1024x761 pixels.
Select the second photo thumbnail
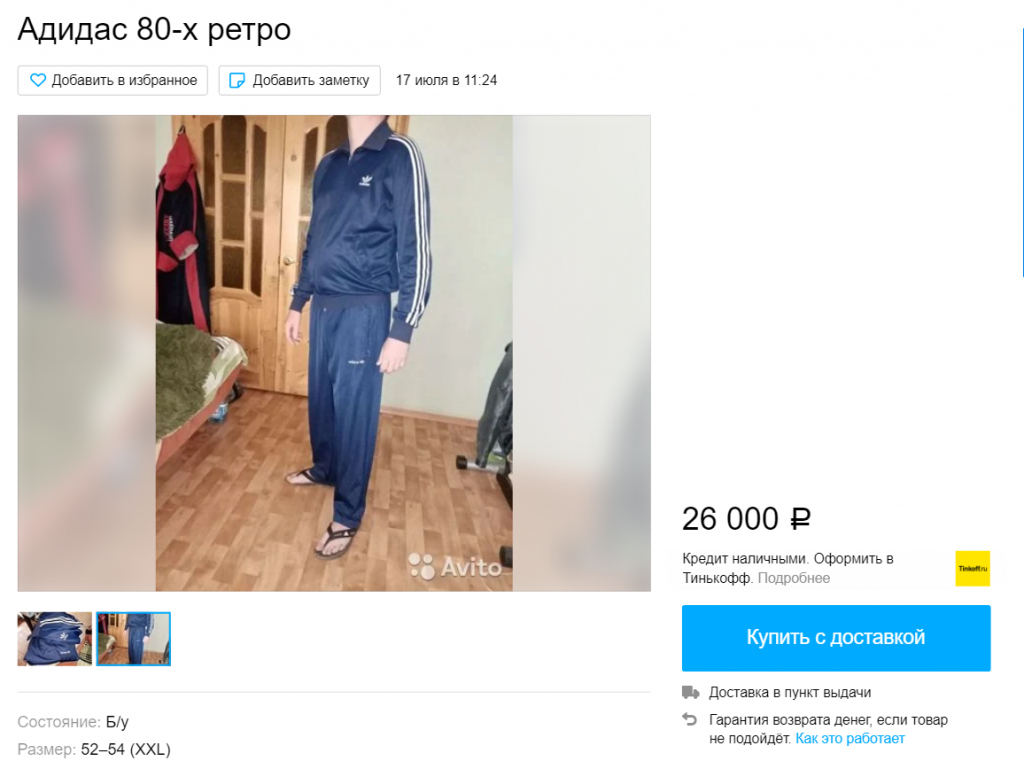(133, 639)
